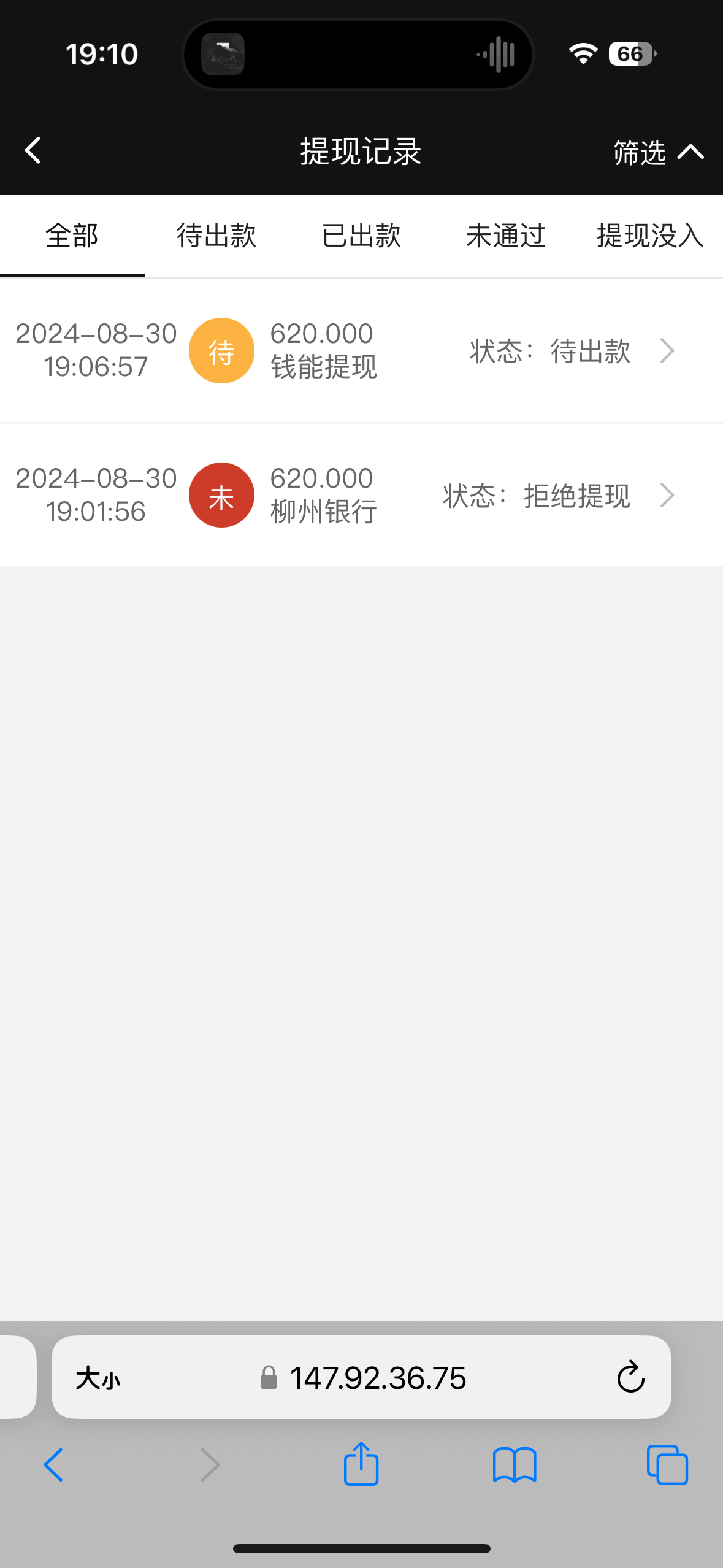The width and height of the screenshot is (723, 1568).
Task: Select the 全部 tab
Action: point(72,236)
